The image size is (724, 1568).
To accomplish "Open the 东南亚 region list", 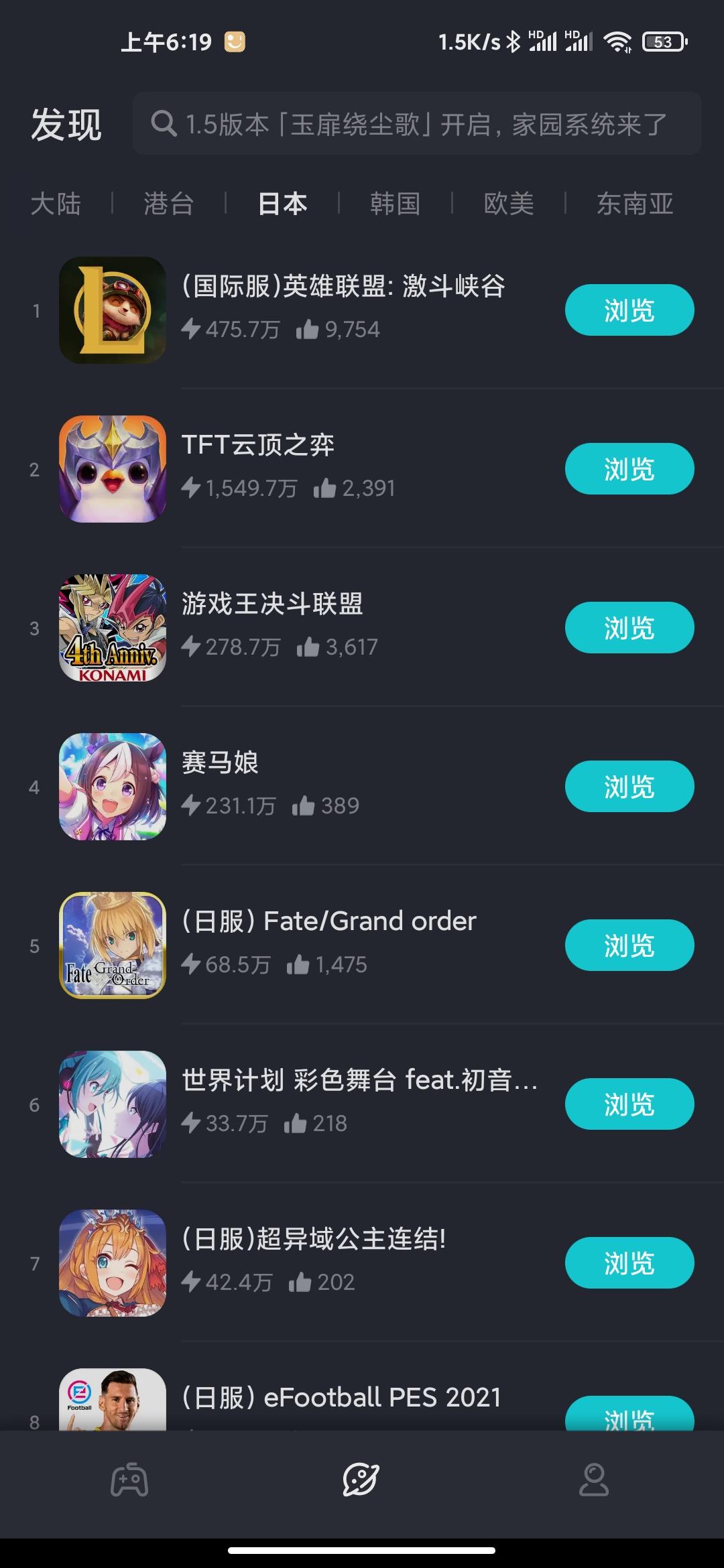I will coord(636,204).
